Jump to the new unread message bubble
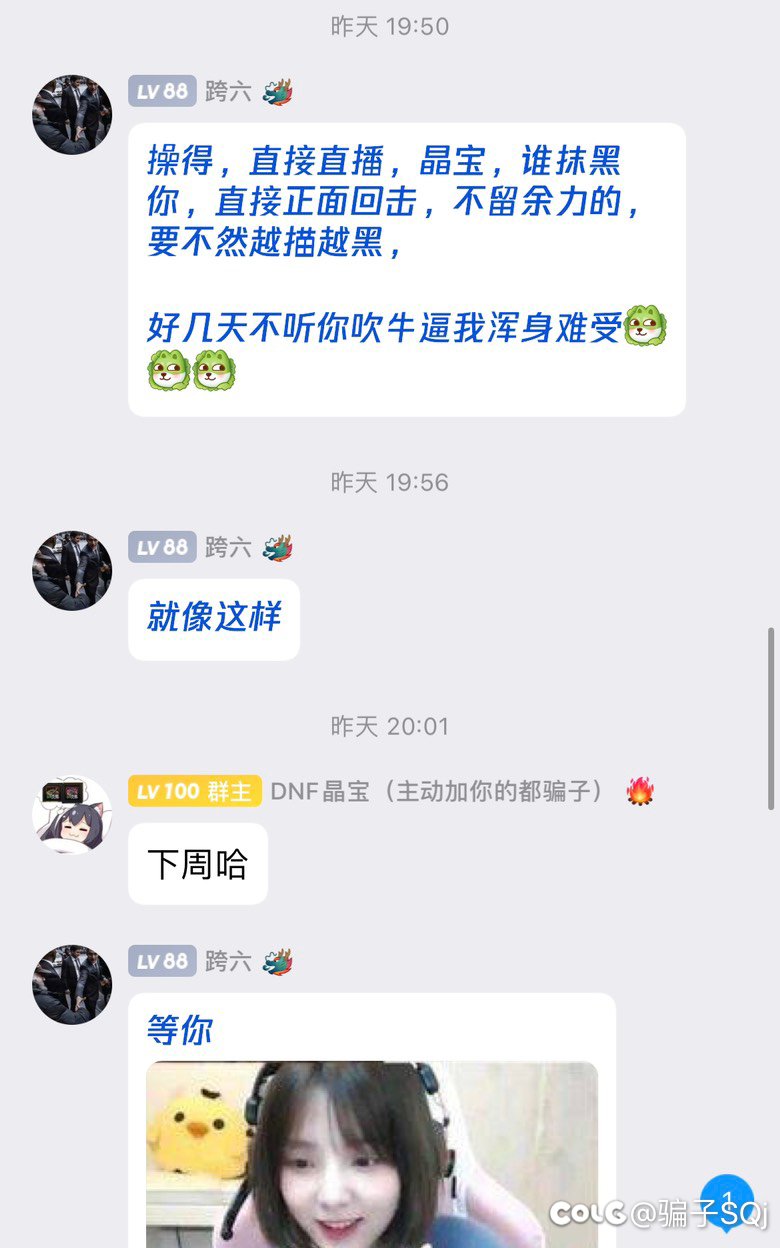 (727, 1202)
